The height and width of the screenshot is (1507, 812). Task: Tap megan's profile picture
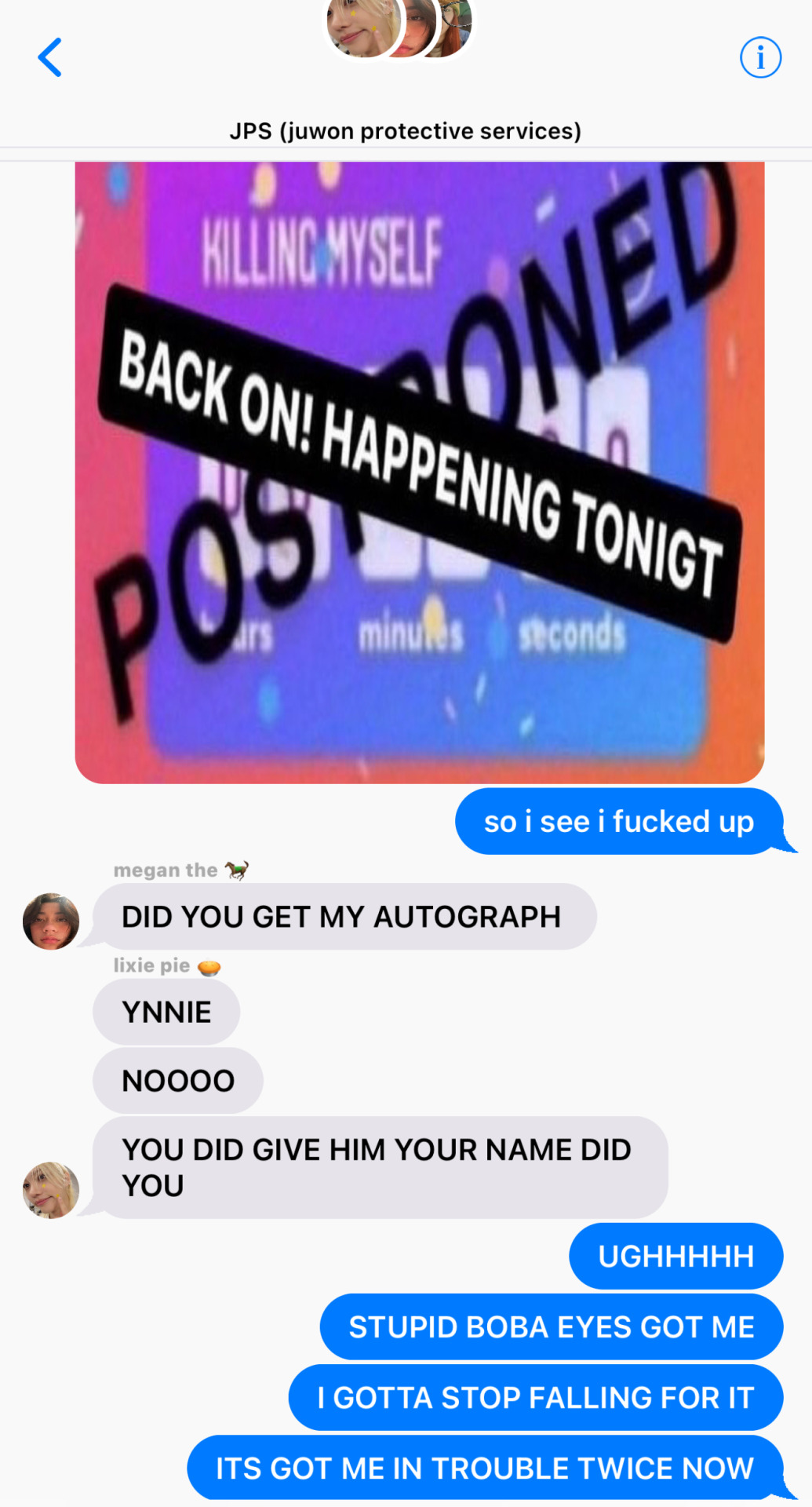click(x=51, y=921)
